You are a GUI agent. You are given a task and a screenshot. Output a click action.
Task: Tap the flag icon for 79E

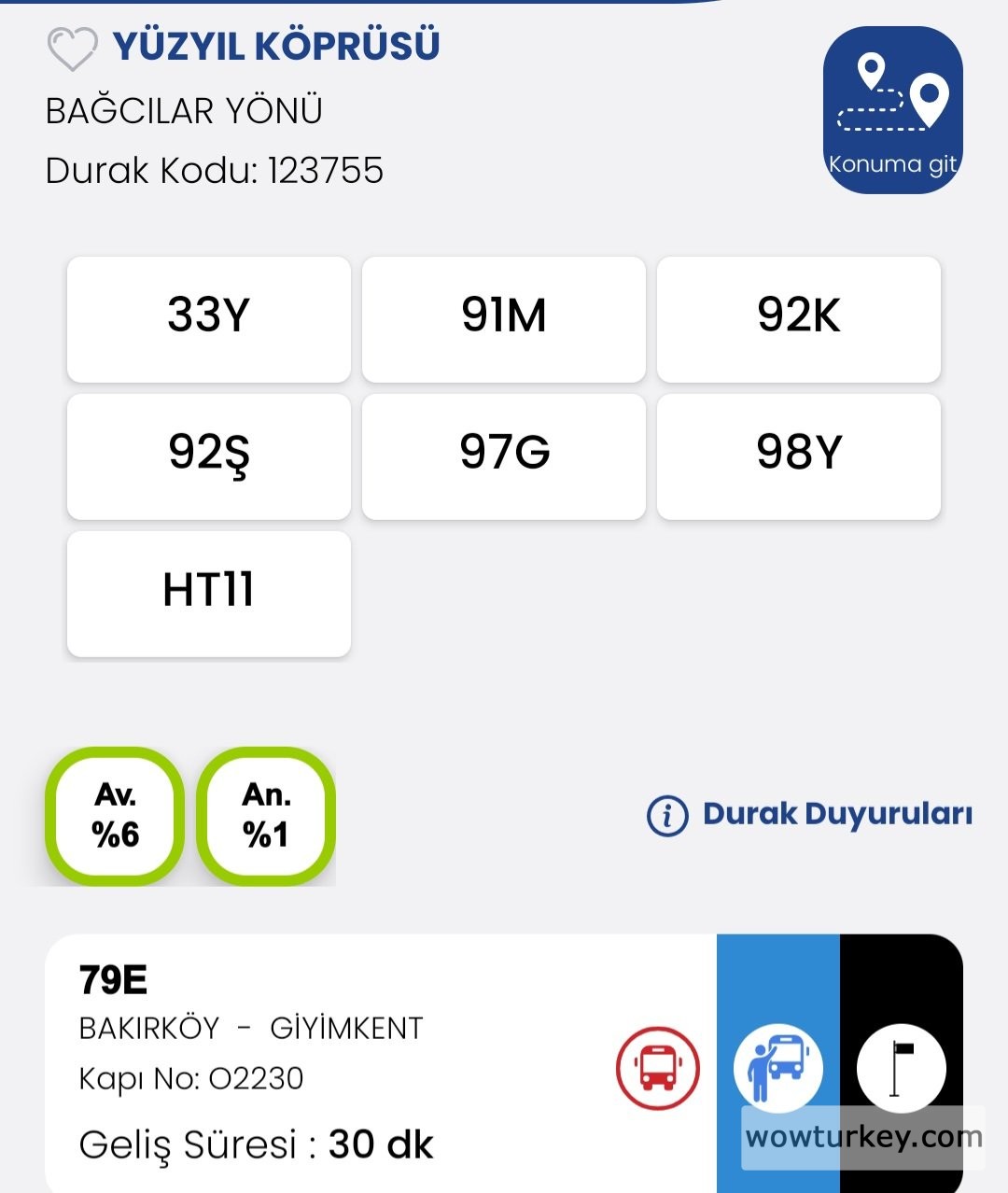point(901,1066)
